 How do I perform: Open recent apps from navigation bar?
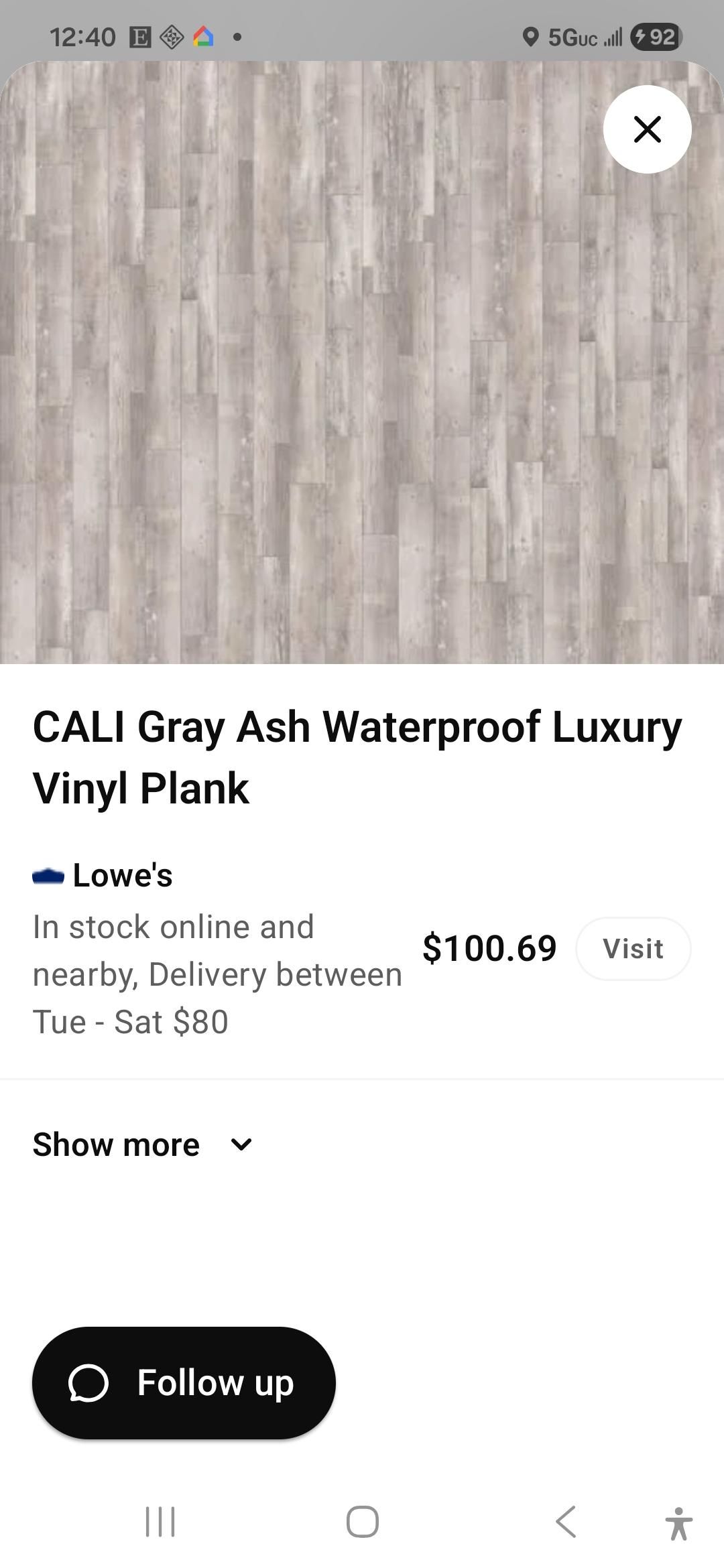coord(160,1521)
